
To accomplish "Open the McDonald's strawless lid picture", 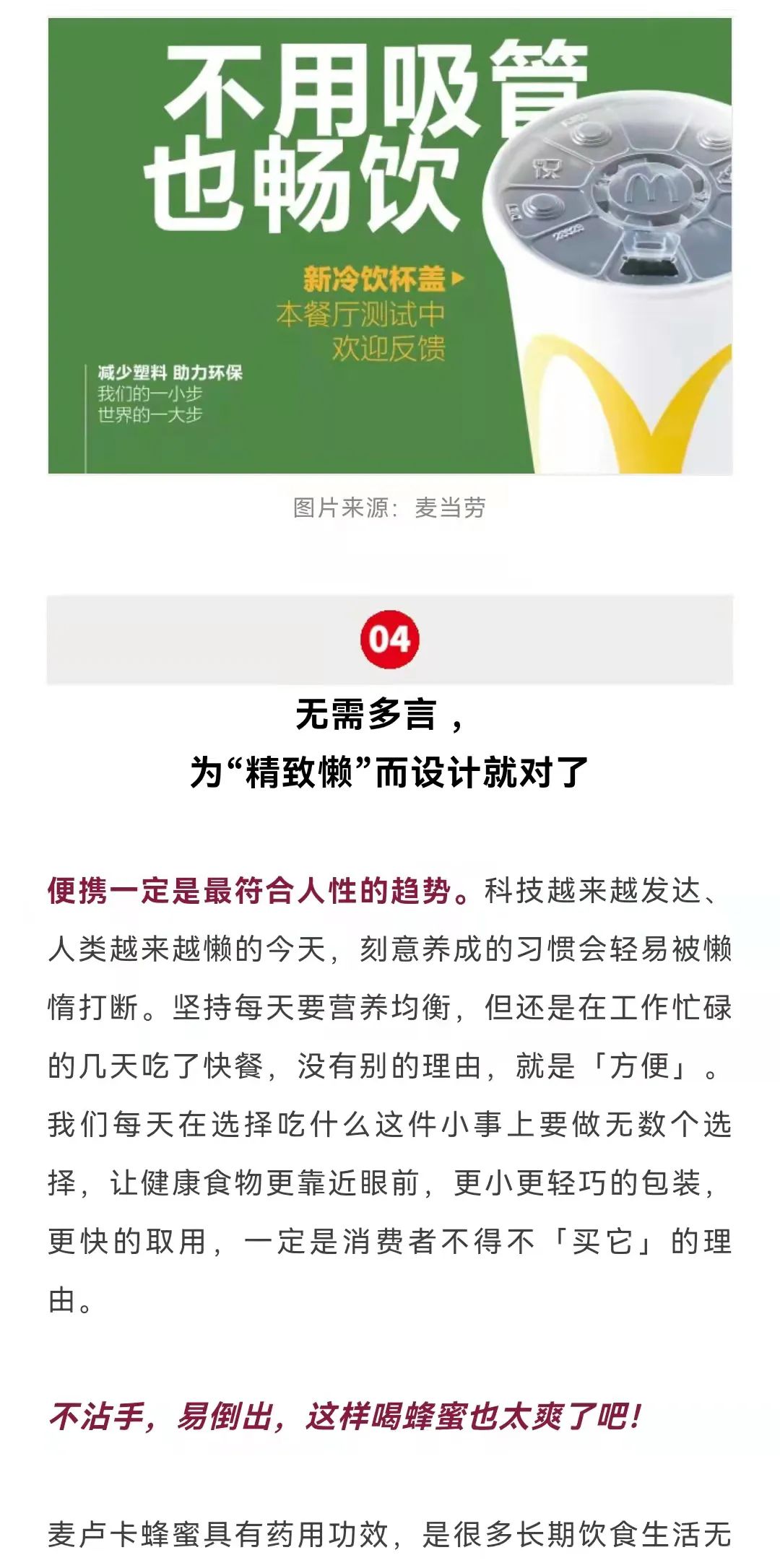I will coord(390,245).
